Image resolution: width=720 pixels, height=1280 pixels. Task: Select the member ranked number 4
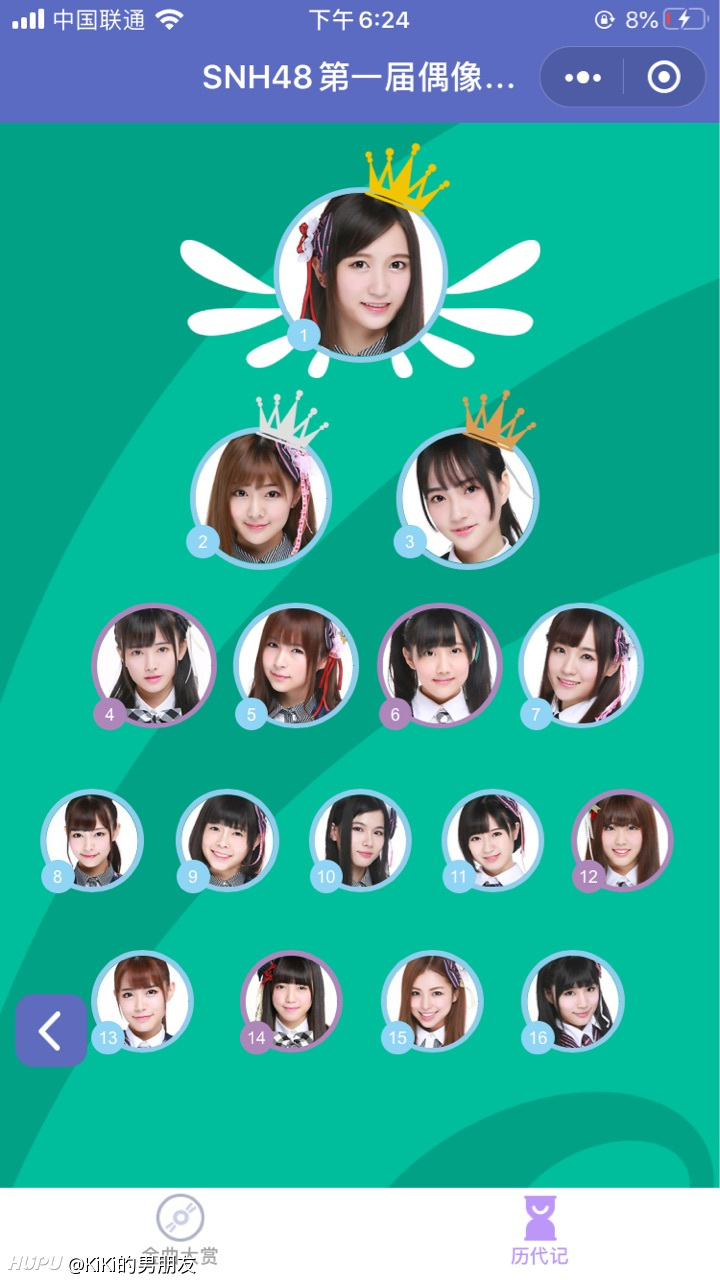point(154,665)
